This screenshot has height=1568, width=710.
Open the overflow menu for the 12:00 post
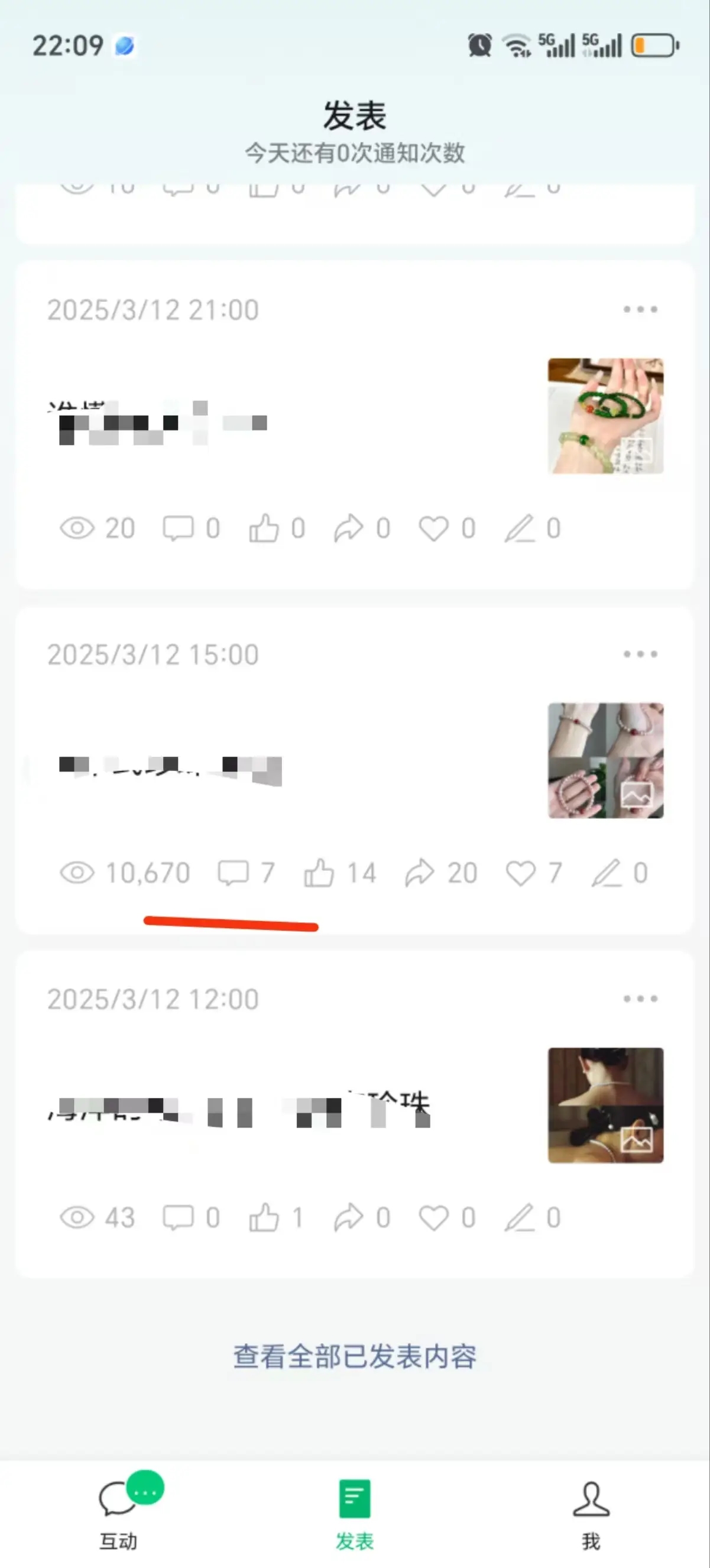(640, 999)
